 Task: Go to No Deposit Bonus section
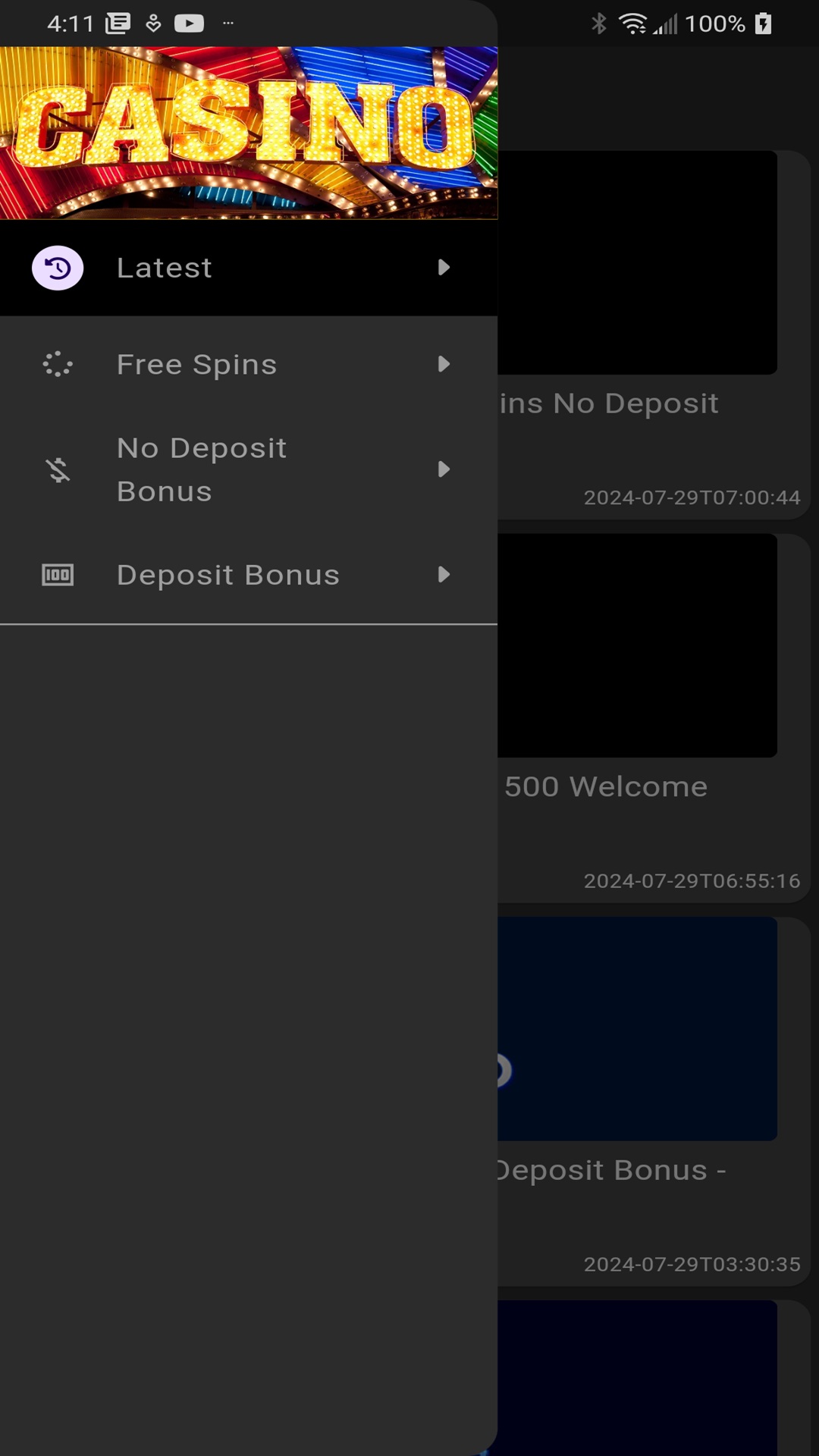(249, 469)
